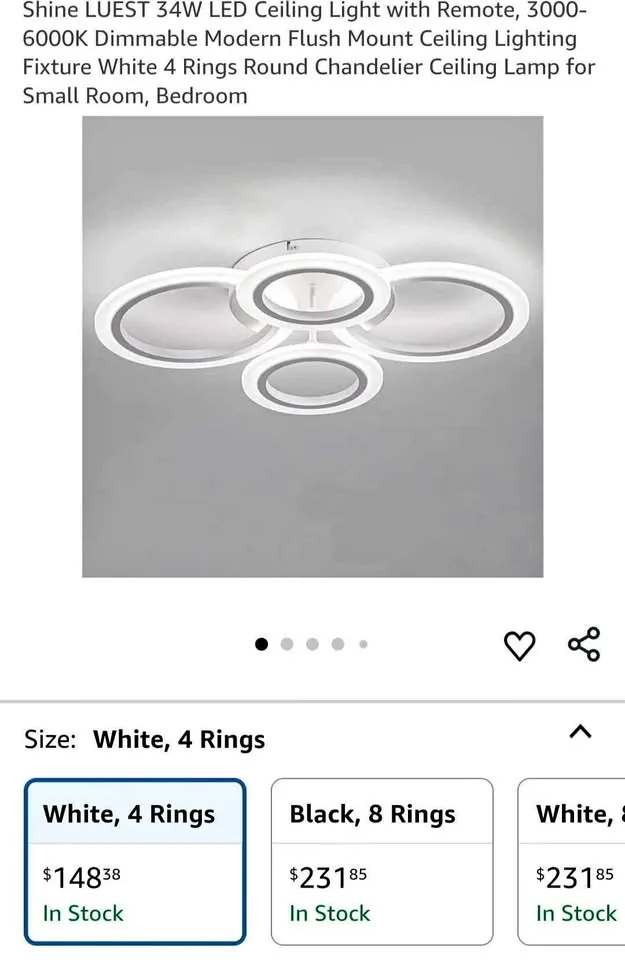Viewport: 625px width, 960px height.
Task: Select the White, 4 Rings option
Action: tap(135, 861)
